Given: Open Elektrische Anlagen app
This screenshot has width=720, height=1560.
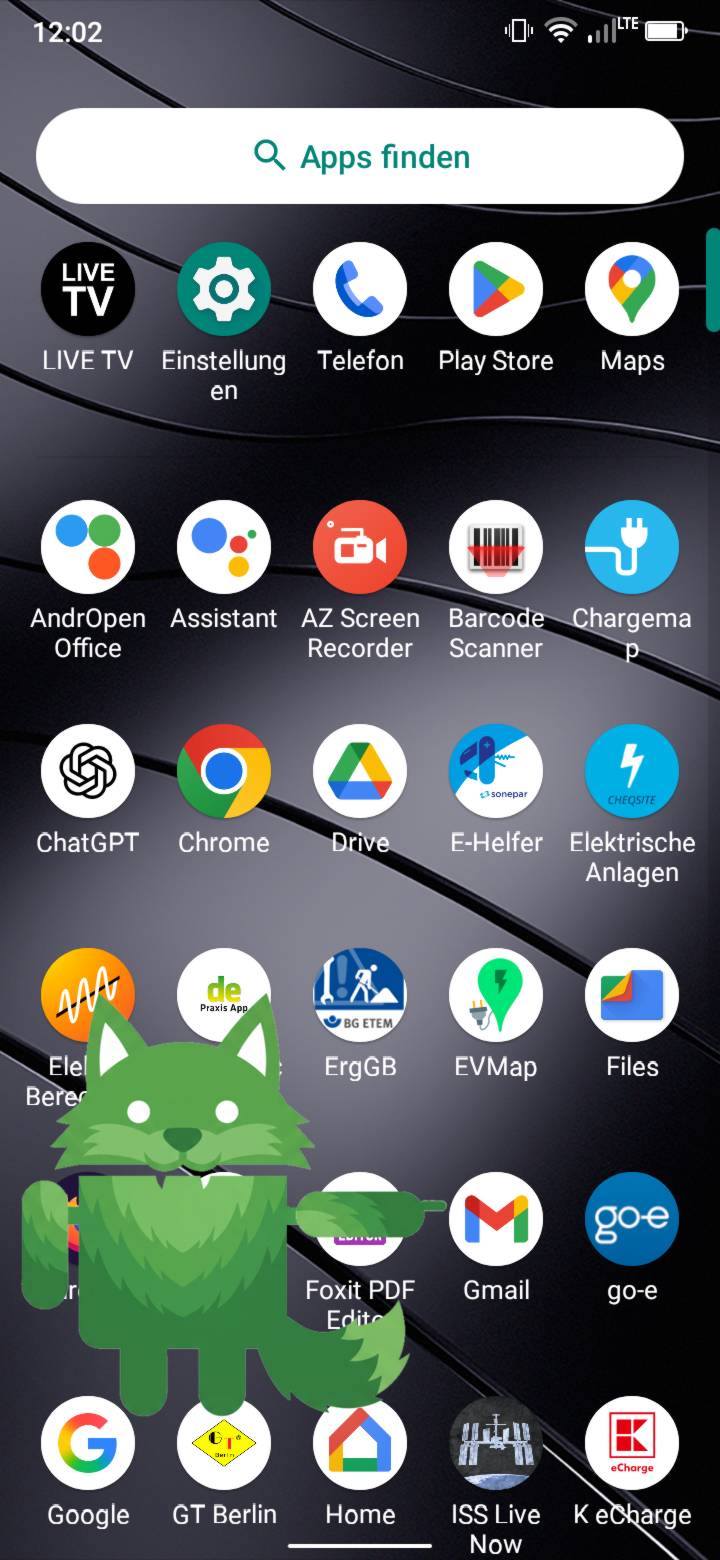Looking at the screenshot, I should pyautogui.click(x=632, y=771).
